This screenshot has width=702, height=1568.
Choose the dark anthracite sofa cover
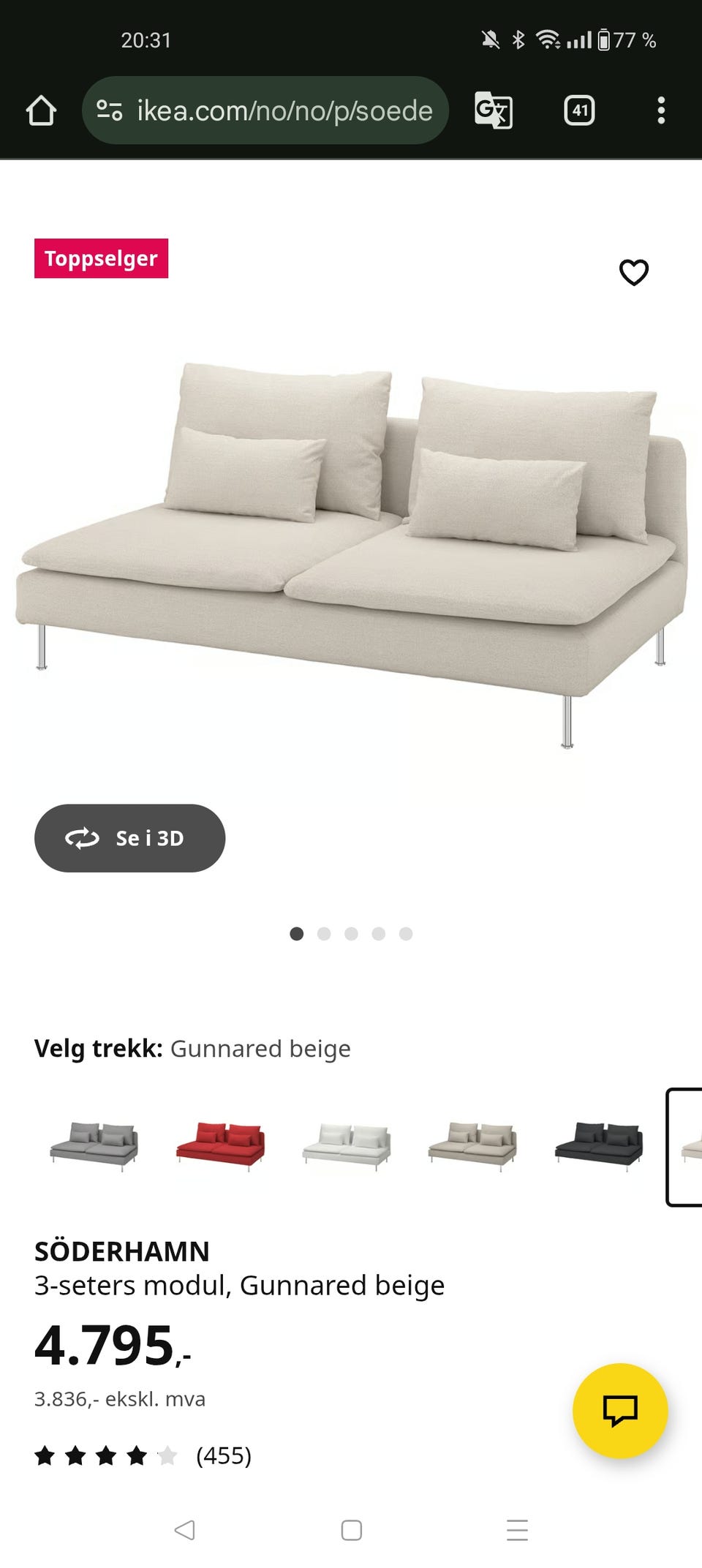(x=599, y=1146)
